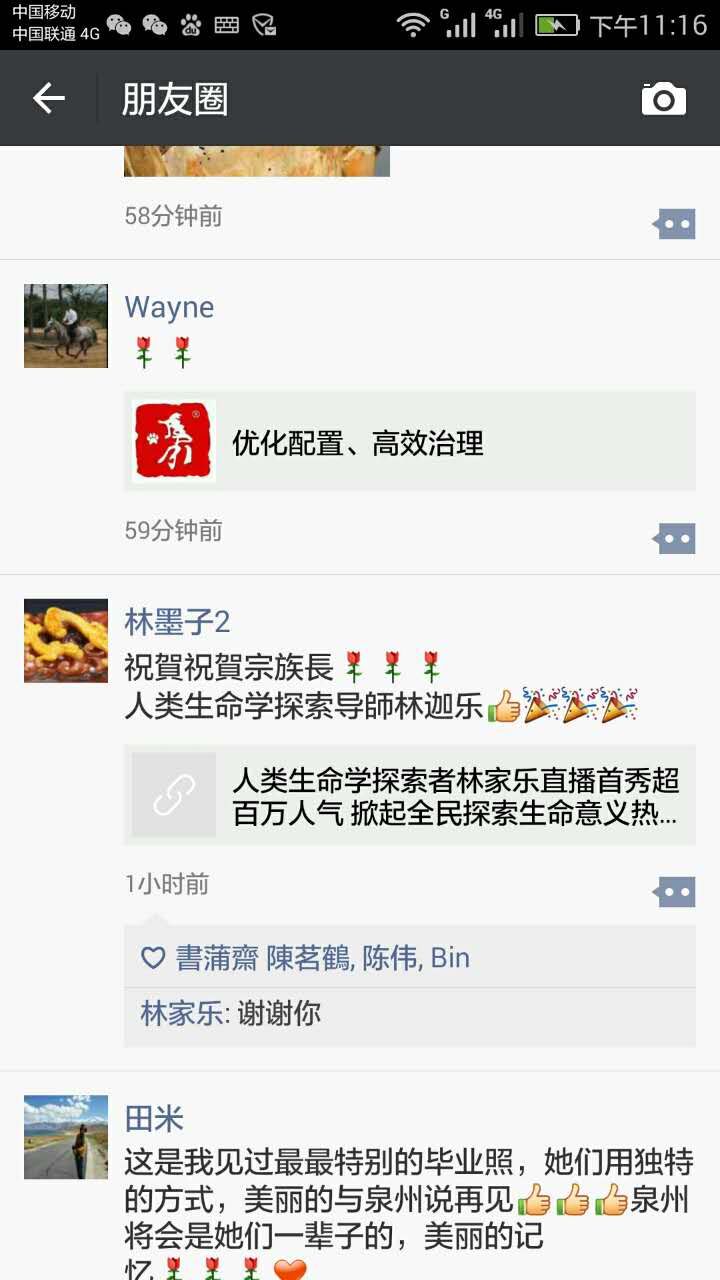This screenshot has height=1280, width=720.
Task: Open 林墨子2's profile name
Action: 177,622
